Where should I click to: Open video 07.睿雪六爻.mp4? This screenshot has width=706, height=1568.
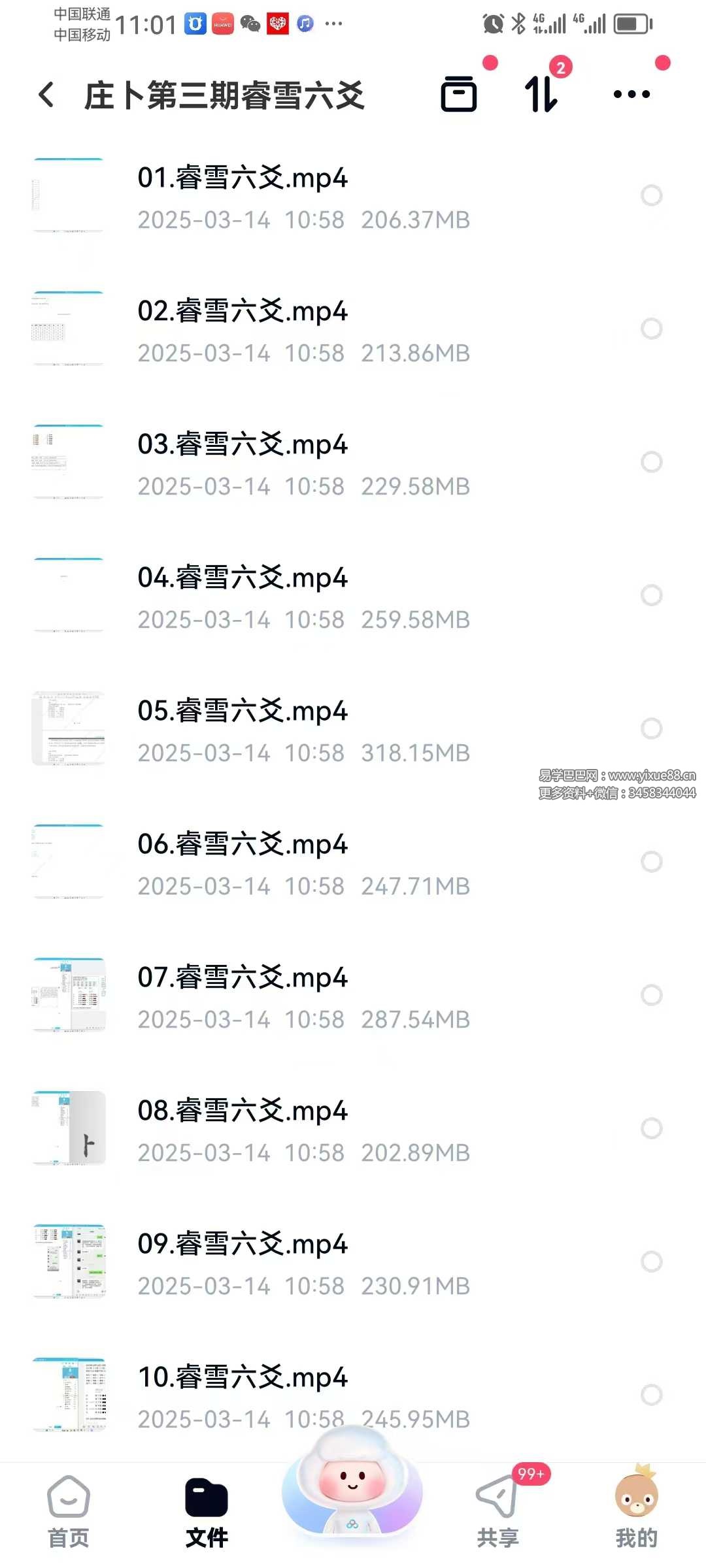click(243, 978)
